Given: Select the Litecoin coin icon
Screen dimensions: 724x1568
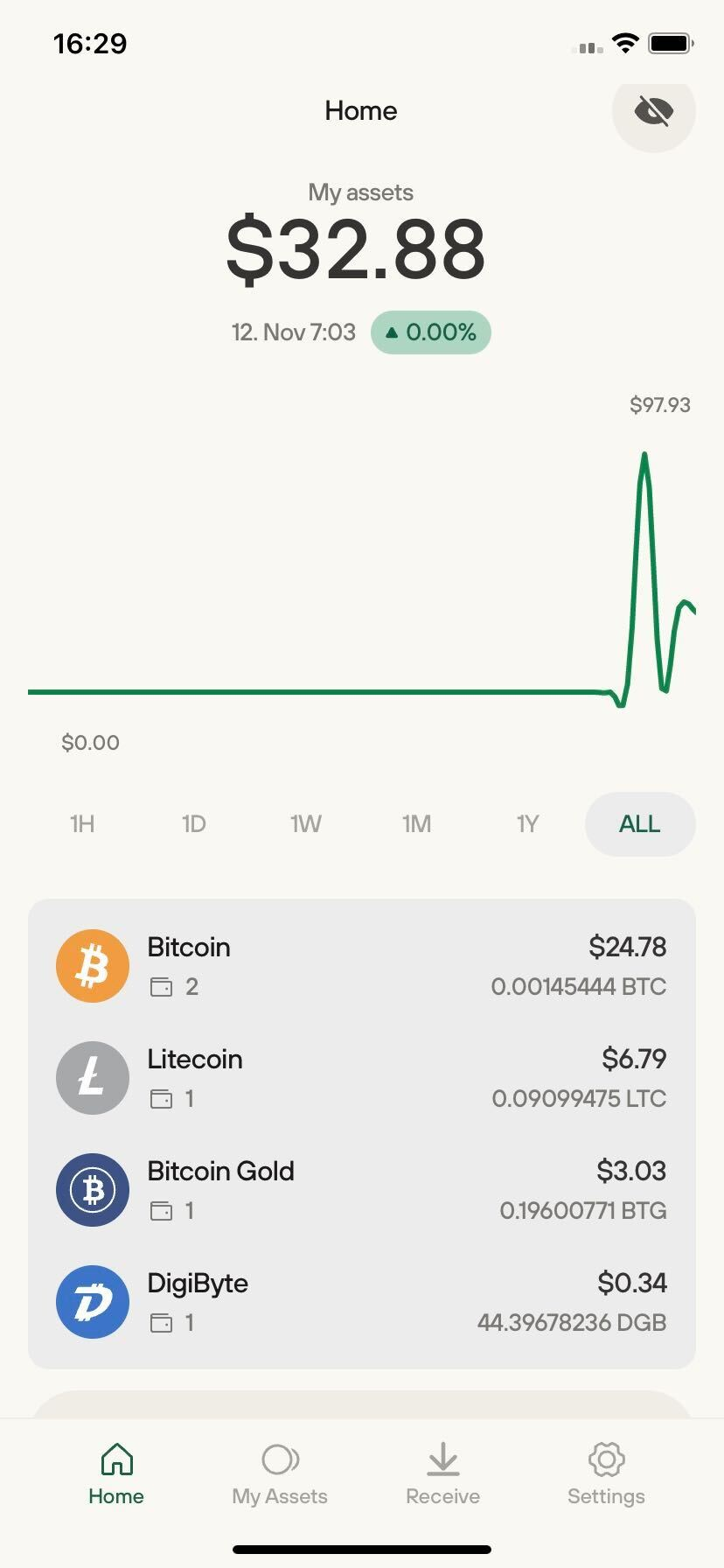Looking at the screenshot, I should (92, 1077).
